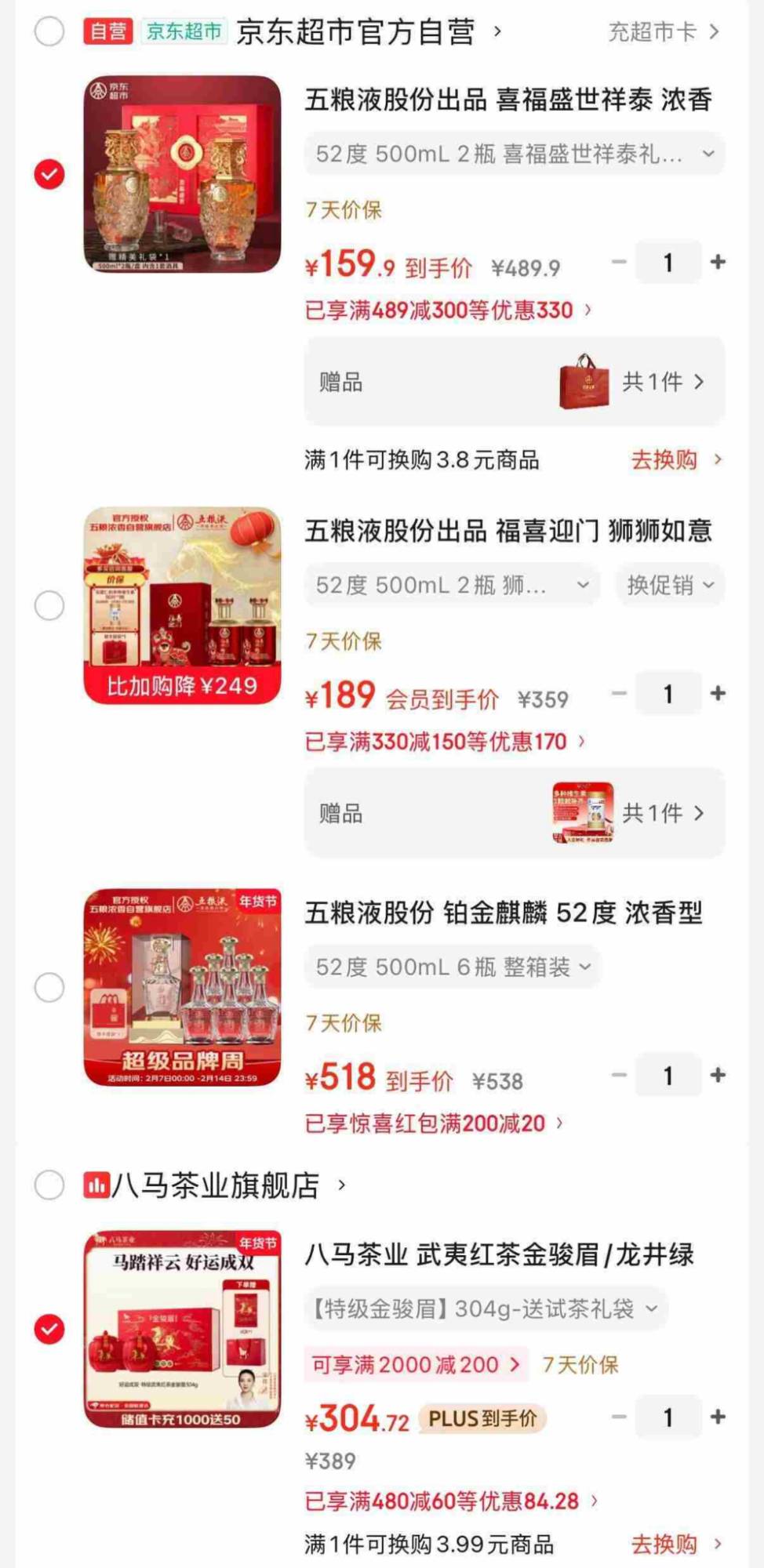Screen dimensions: 764x1568
Task: Open 充超市卡 link
Action: coord(663,32)
